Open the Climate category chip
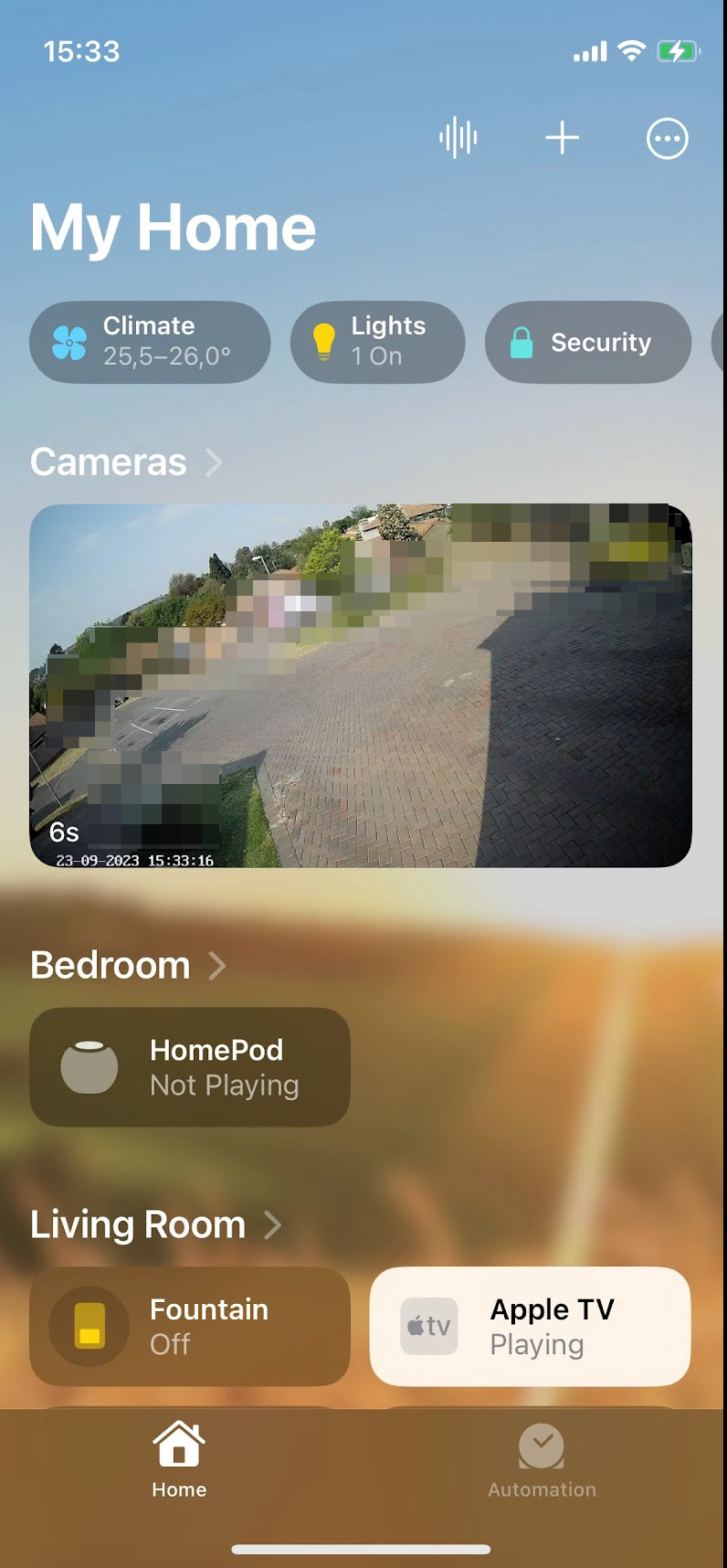This screenshot has width=727, height=1568. pos(150,342)
